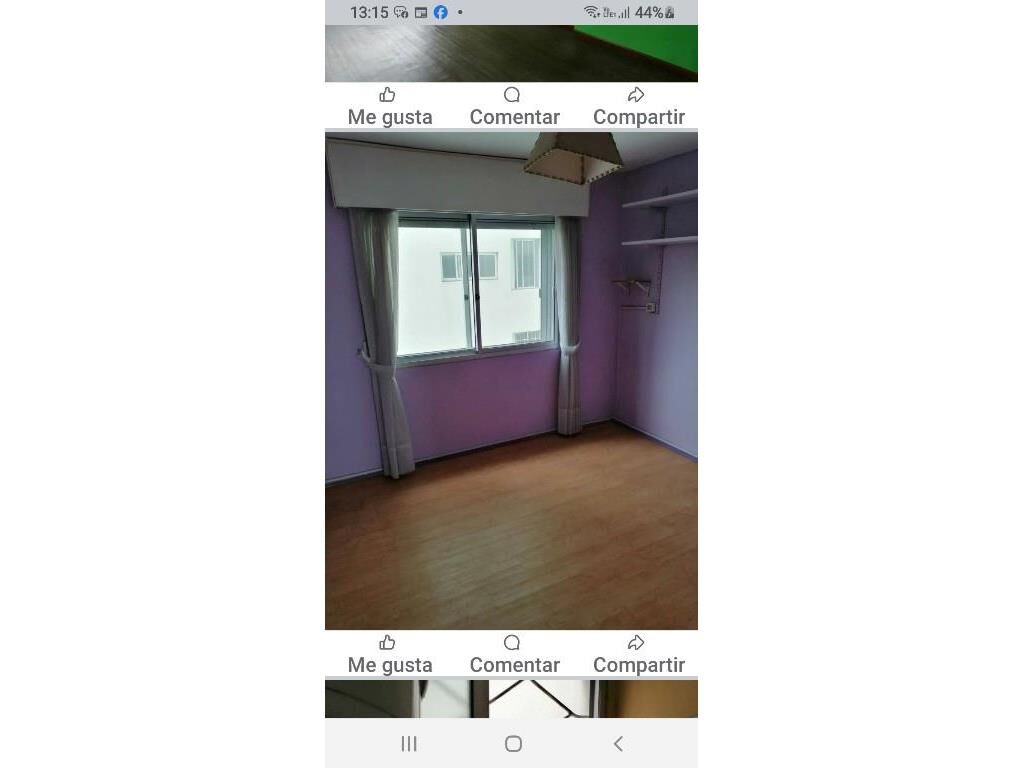This screenshot has width=1024, height=768.
Task: Open the recent apps view
Action: pyautogui.click(x=408, y=743)
